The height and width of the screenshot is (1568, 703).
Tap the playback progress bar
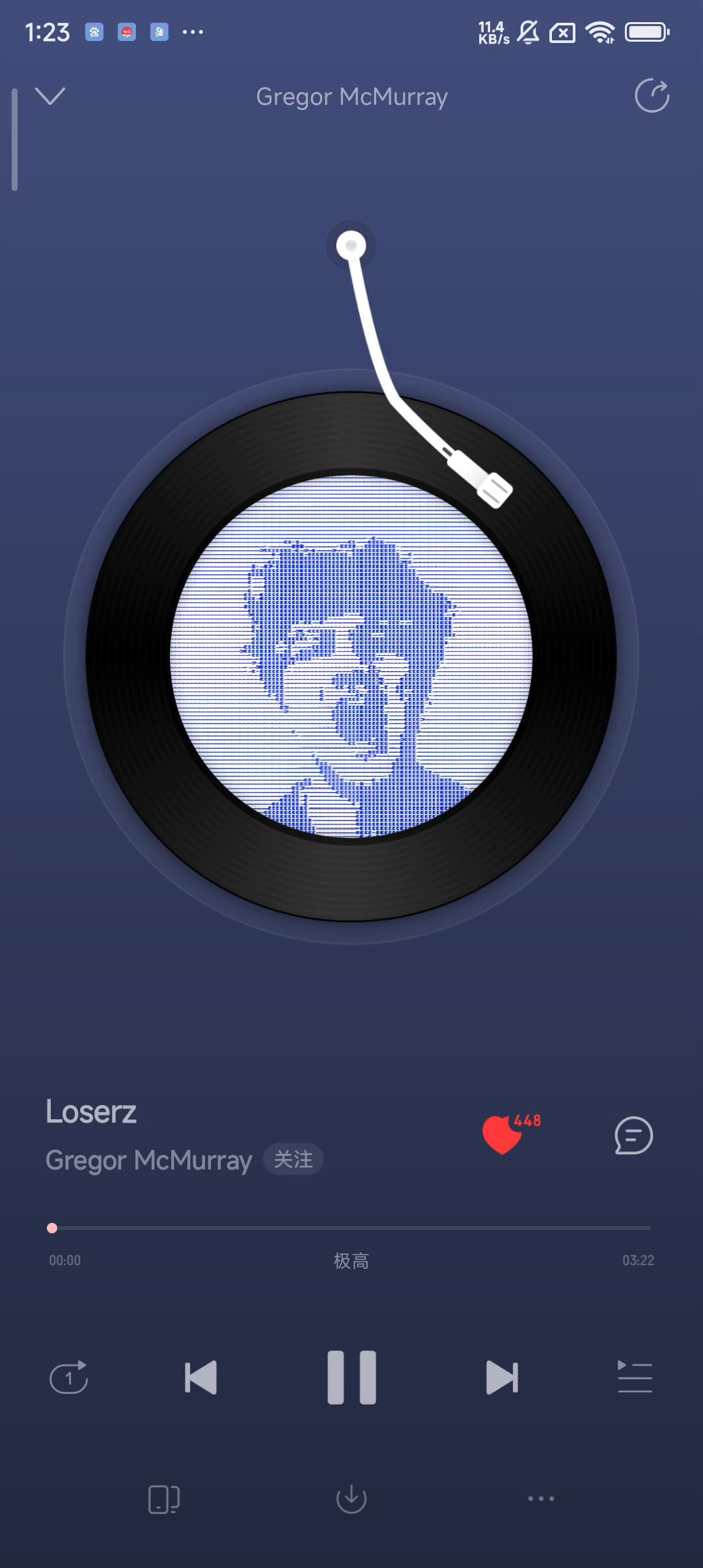pyautogui.click(x=351, y=1228)
